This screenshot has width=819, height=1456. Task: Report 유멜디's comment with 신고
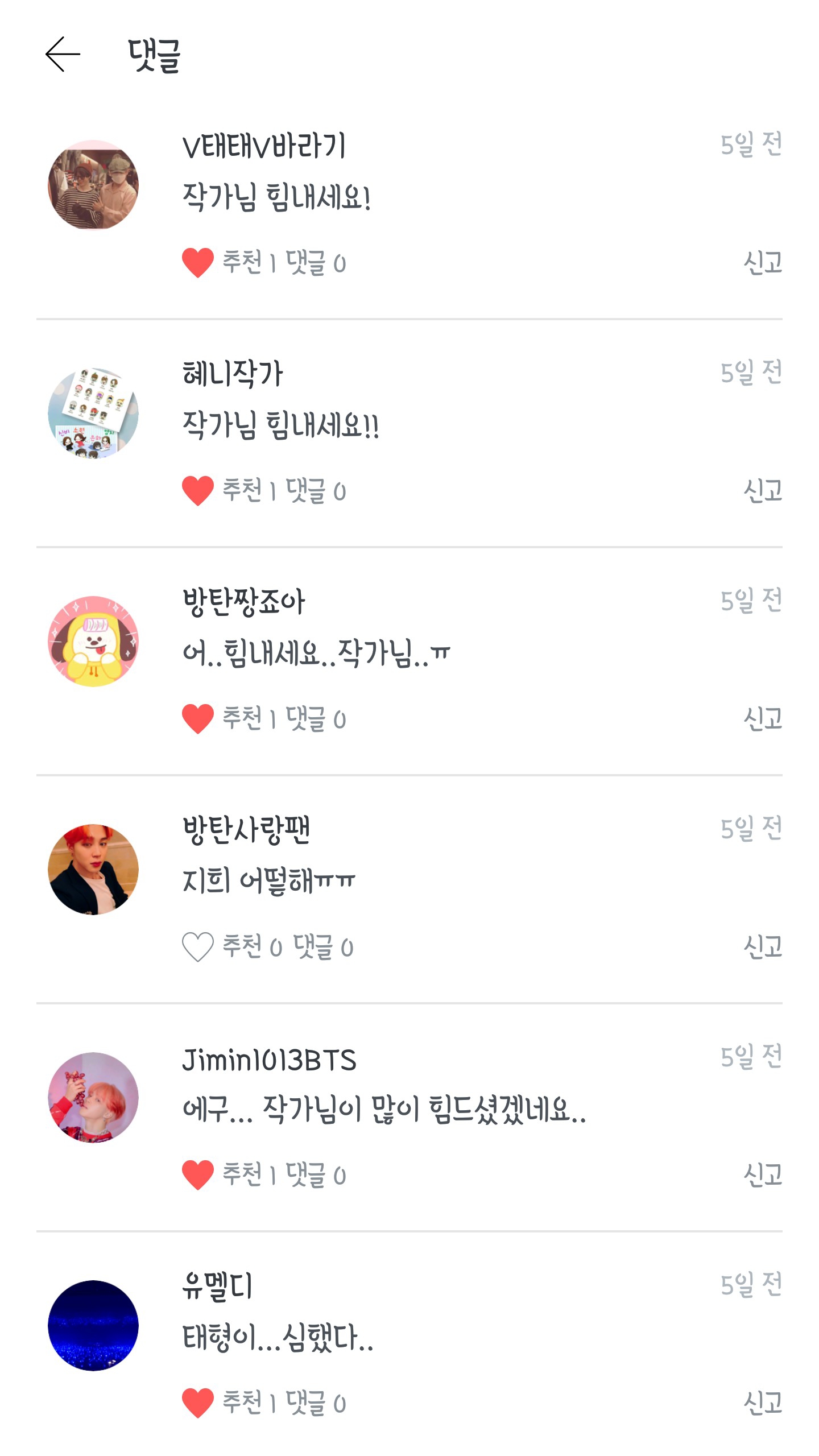point(762,1403)
